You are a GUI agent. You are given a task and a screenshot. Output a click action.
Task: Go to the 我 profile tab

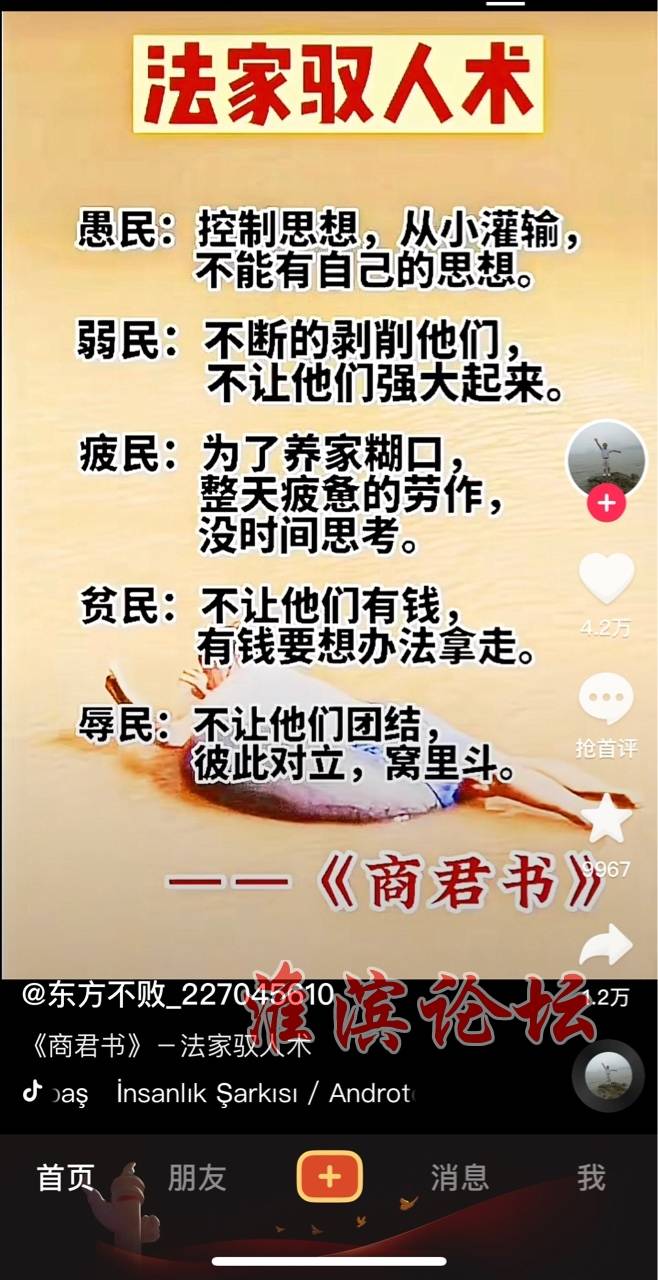point(591,1178)
